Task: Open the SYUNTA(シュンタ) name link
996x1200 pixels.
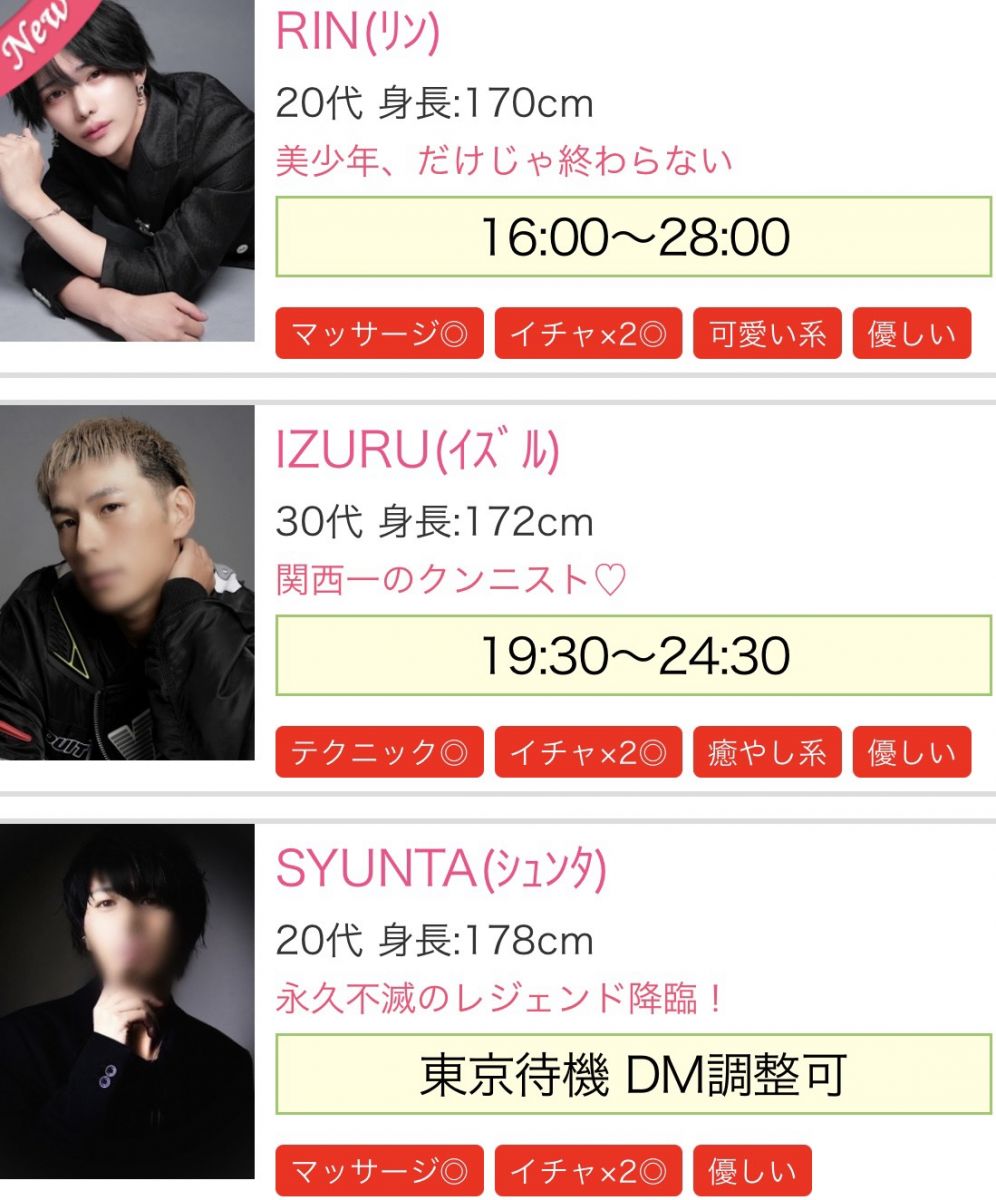Action: 440,871
